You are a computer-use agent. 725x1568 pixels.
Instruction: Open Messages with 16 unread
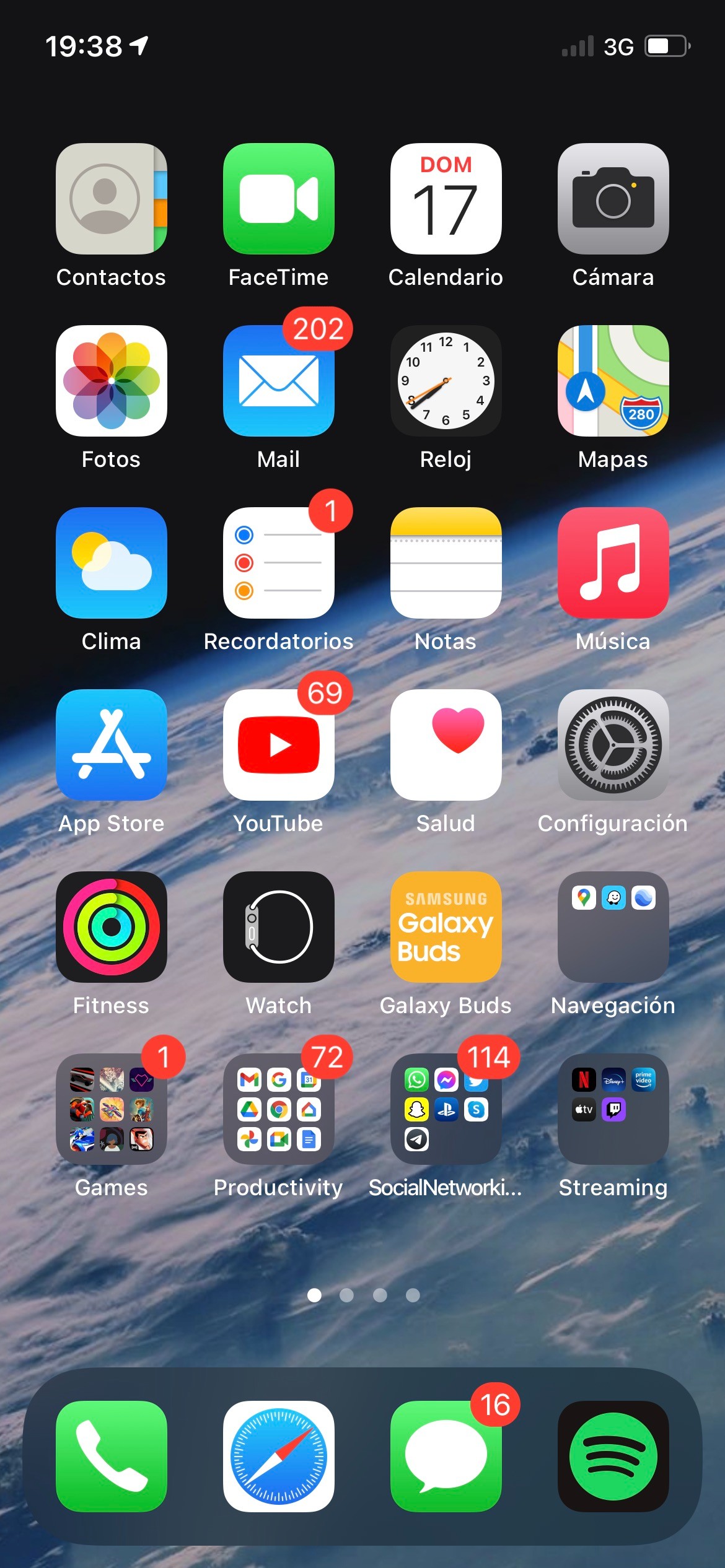tap(446, 1456)
